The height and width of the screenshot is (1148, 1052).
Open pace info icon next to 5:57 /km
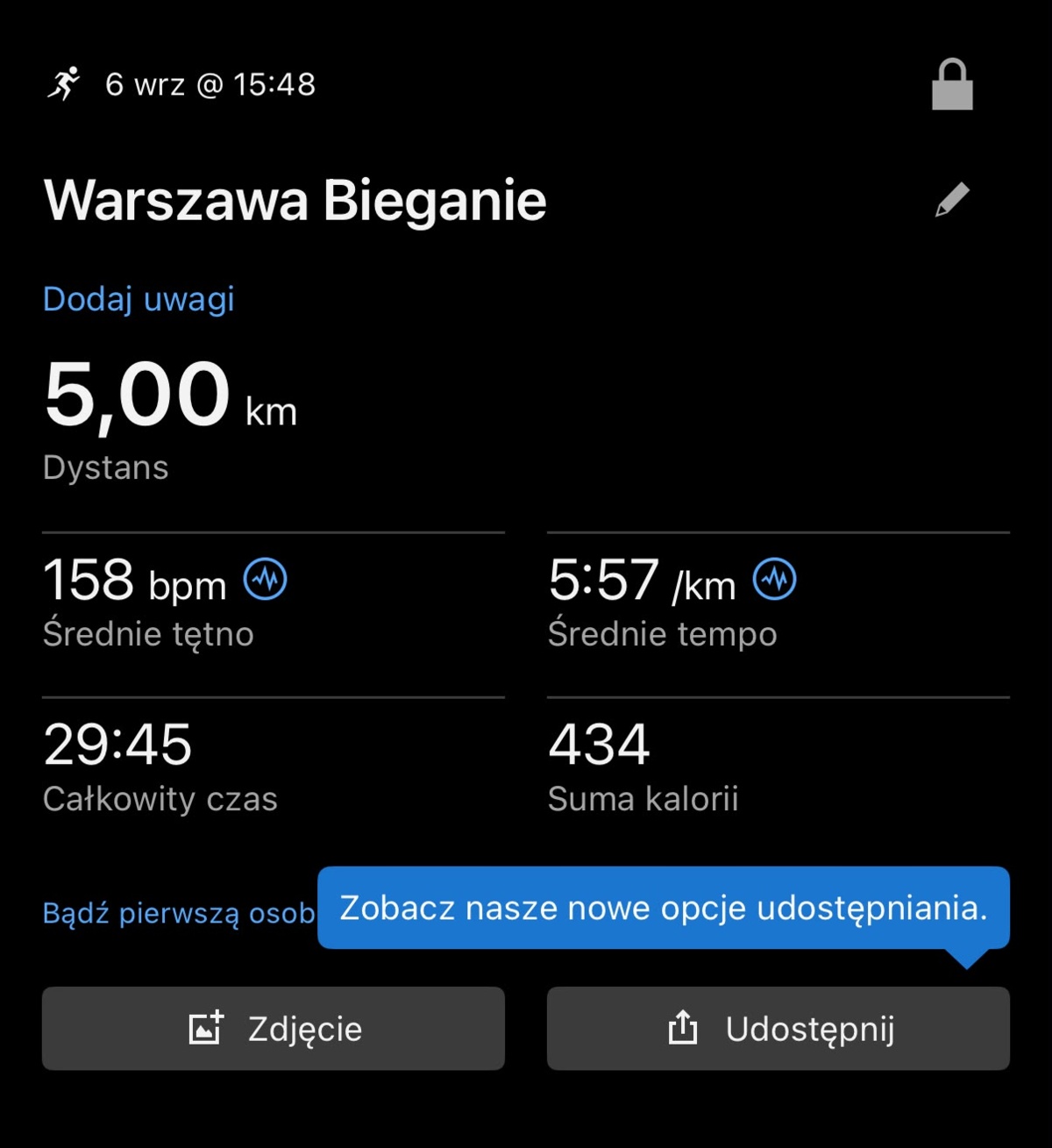pyautogui.click(x=774, y=579)
